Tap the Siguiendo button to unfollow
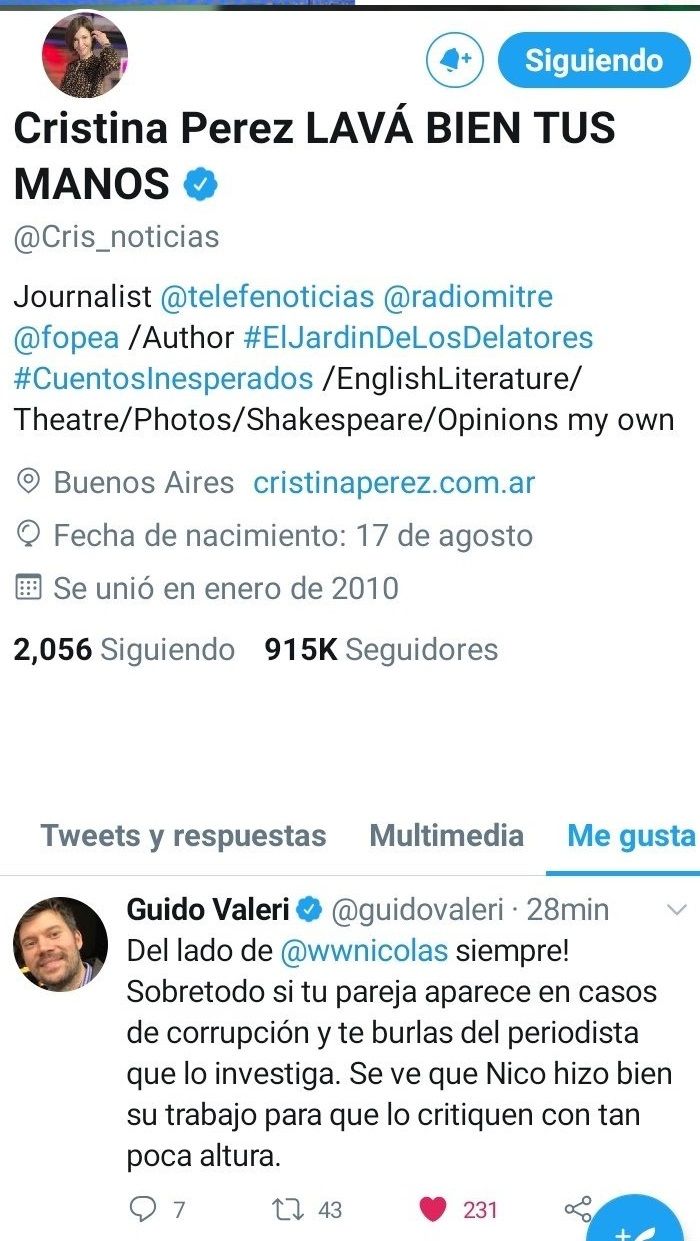Screen dimensions: 700x1241 click(x=594, y=60)
